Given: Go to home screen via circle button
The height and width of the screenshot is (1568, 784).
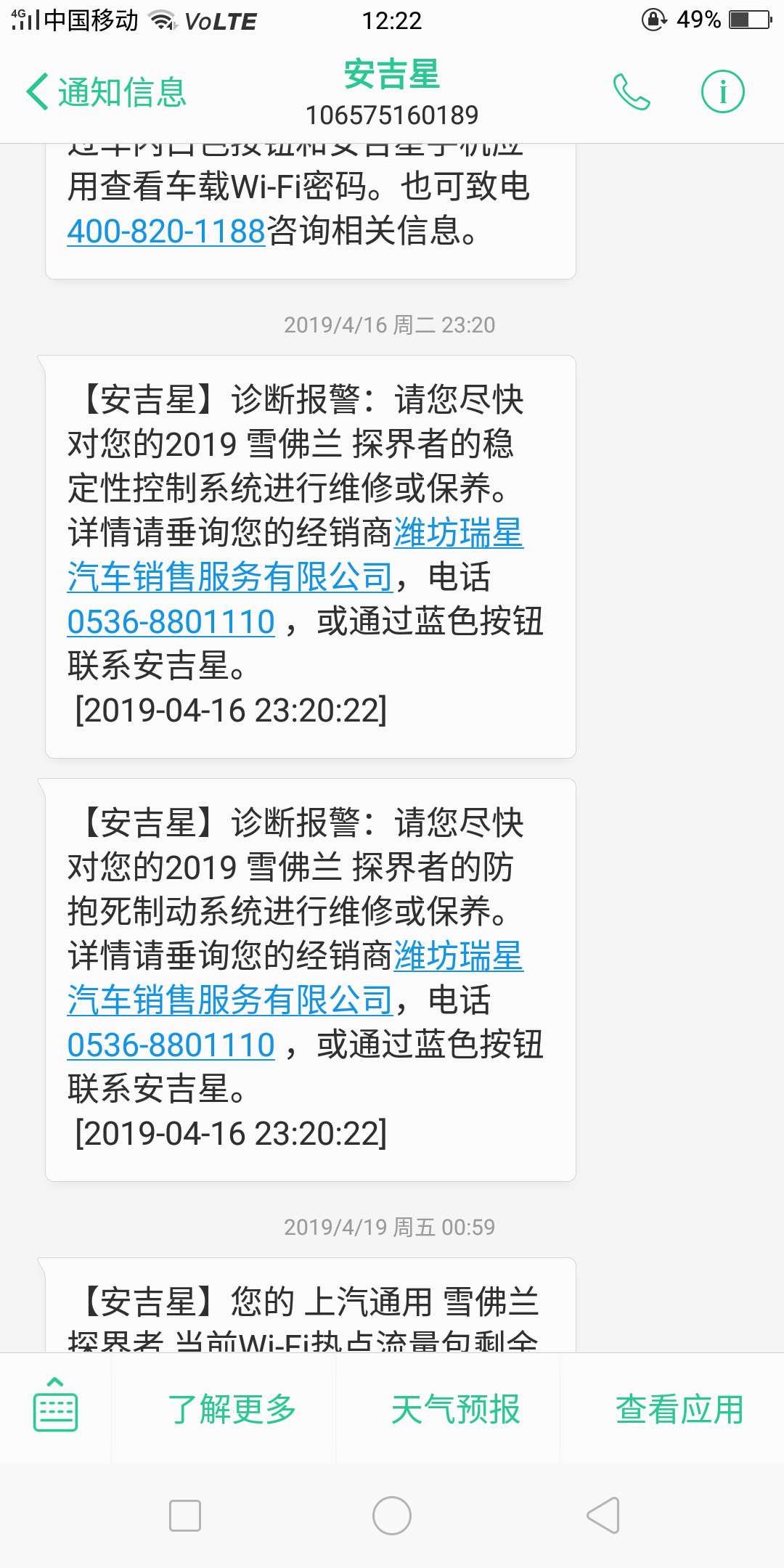Looking at the screenshot, I should point(392,1516).
